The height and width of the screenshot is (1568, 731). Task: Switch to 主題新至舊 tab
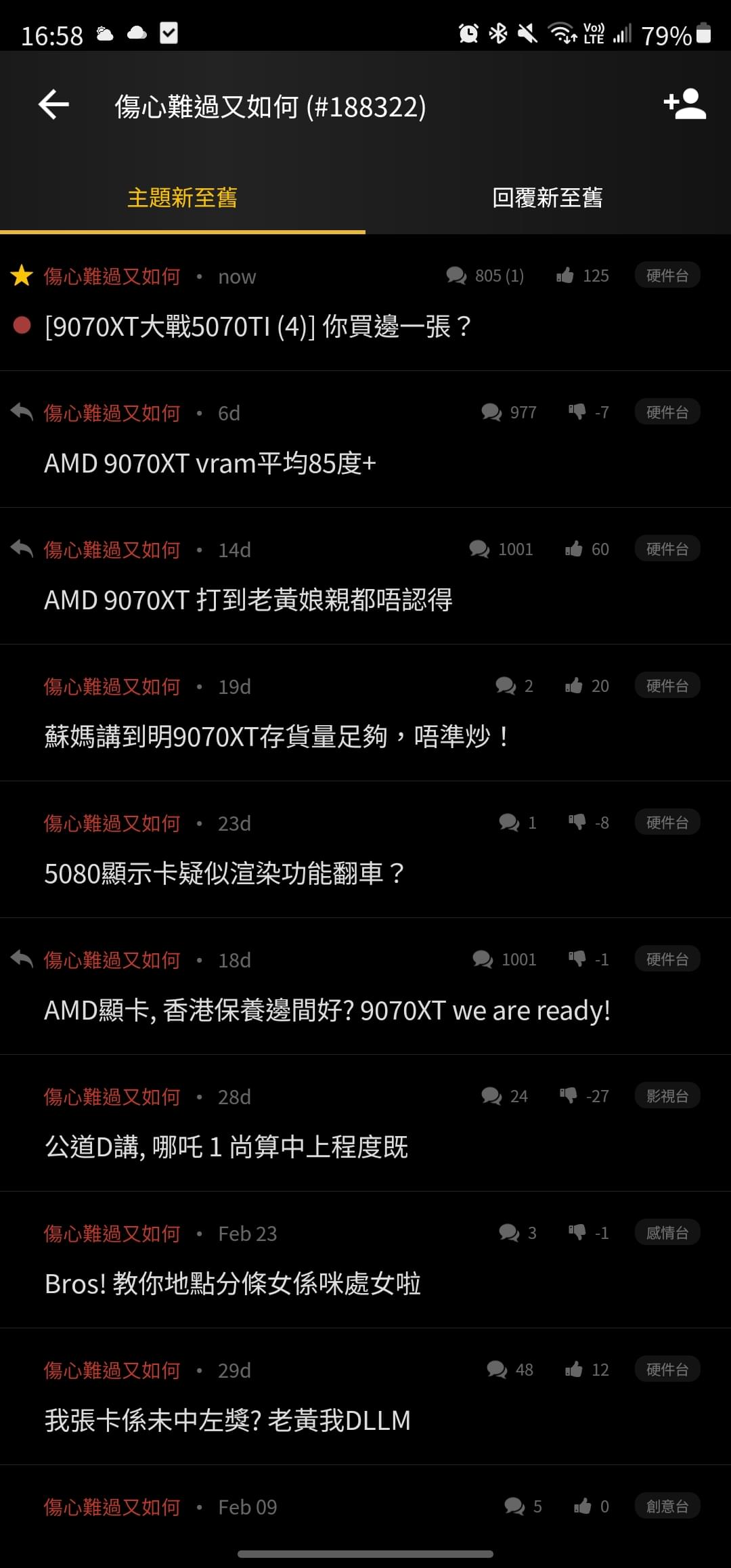(183, 198)
